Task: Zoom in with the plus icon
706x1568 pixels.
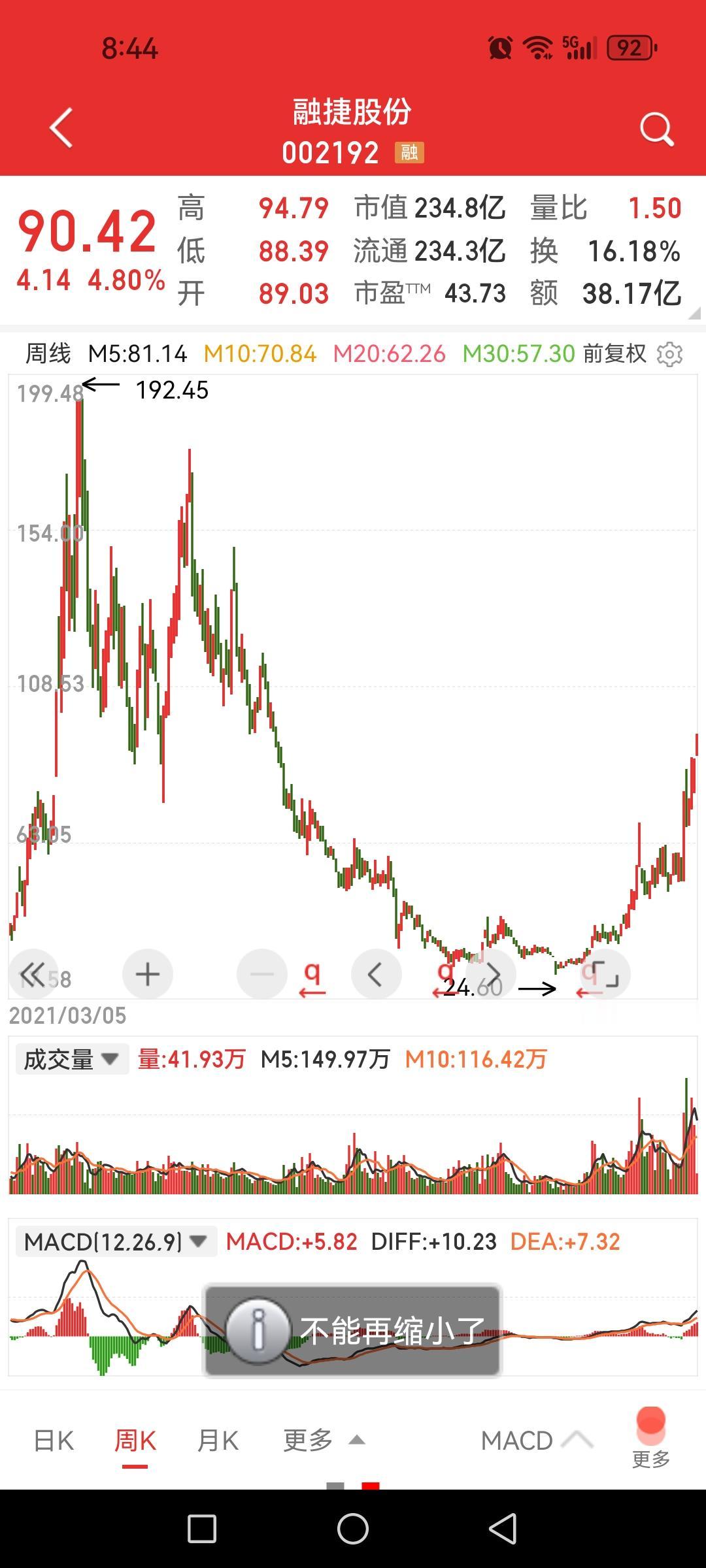Action: pyautogui.click(x=147, y=973)
